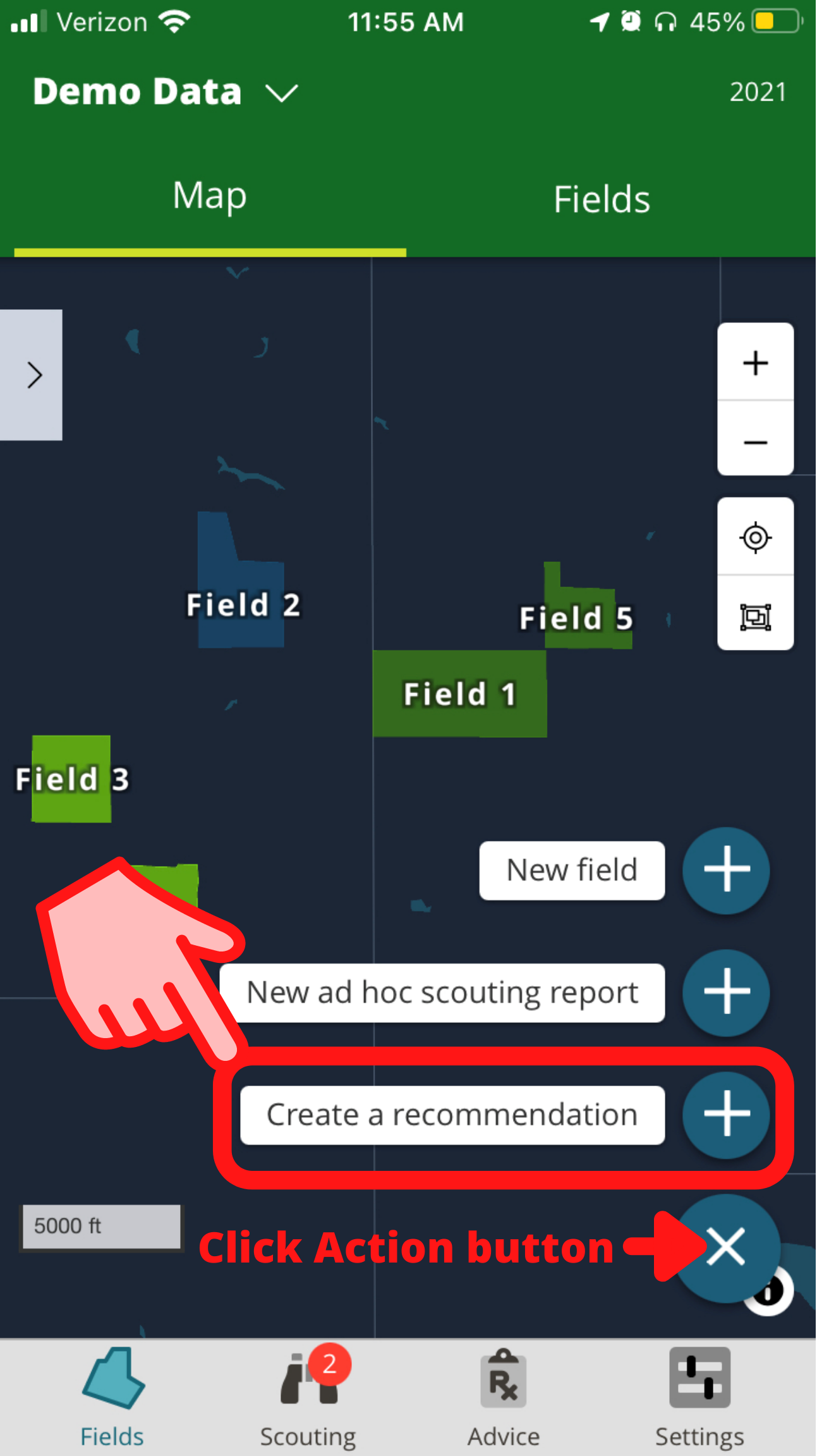
Task: Center map on my location
Action: click(755, 538)
